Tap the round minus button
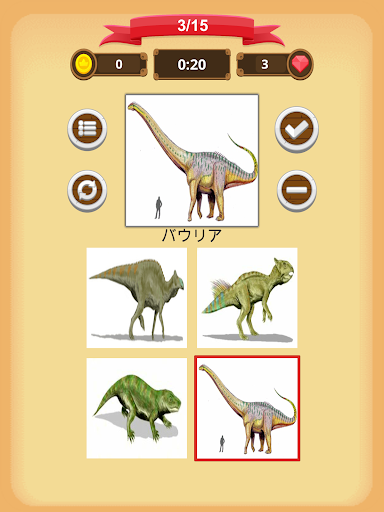The width and height of the screenshot is (384, 512). (297, 191)
